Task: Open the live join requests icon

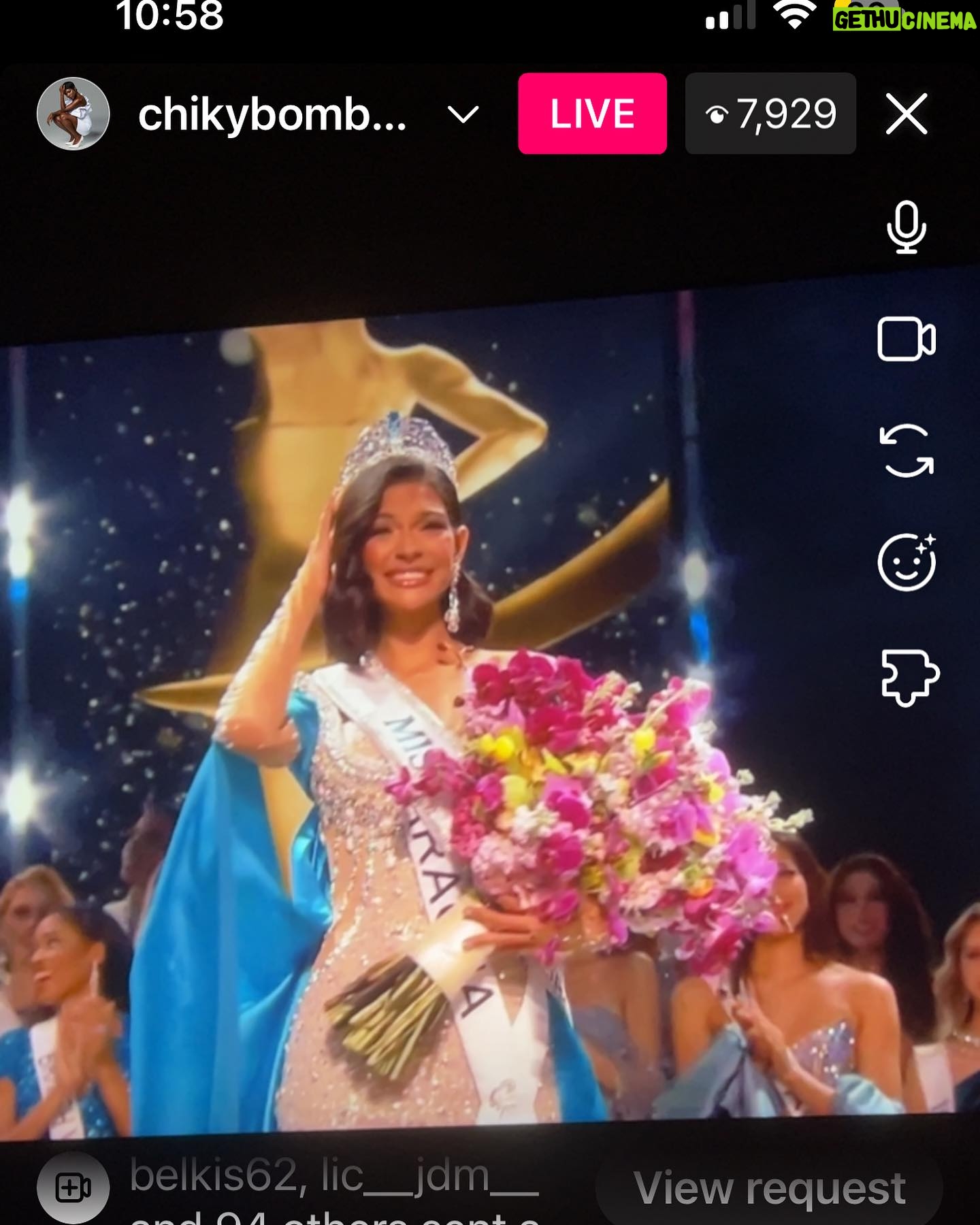Action: [73, 1188]
